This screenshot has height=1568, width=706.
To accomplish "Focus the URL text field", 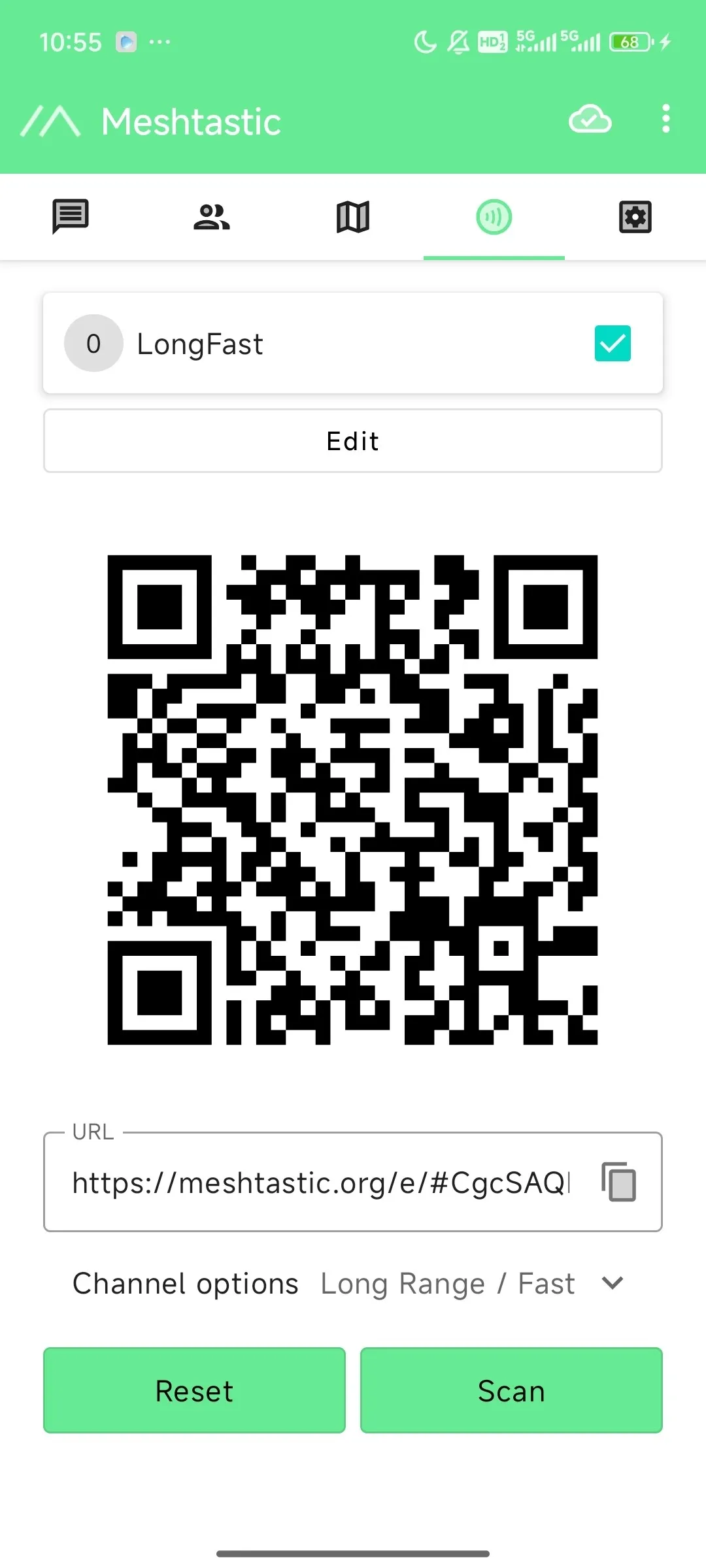I will pos(320,1183).
